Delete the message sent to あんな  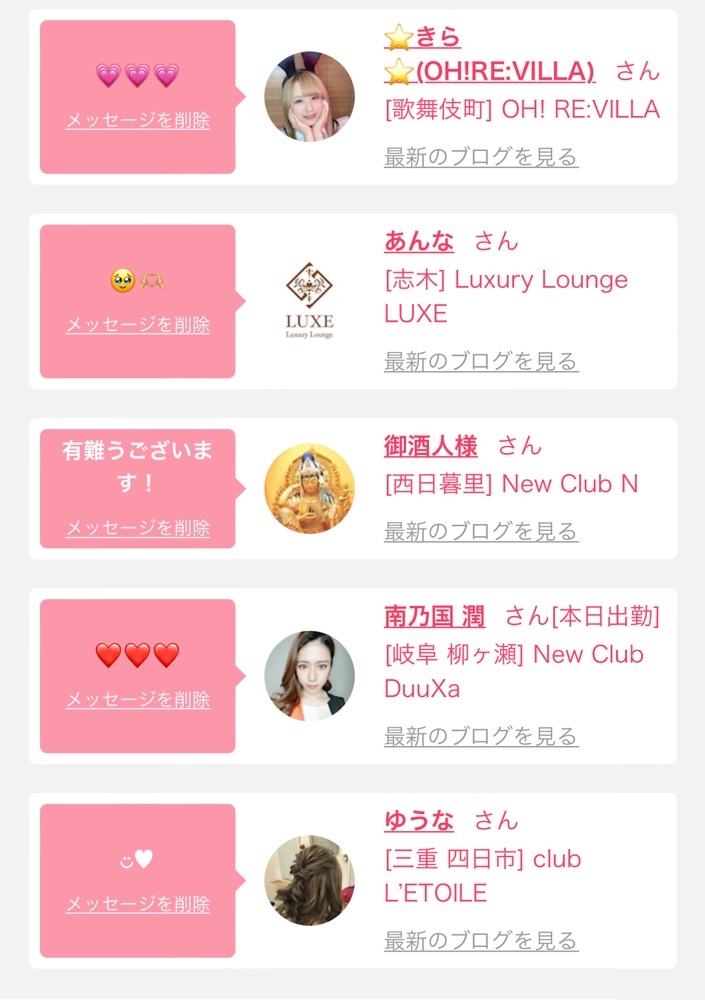(x=138, y=325)
